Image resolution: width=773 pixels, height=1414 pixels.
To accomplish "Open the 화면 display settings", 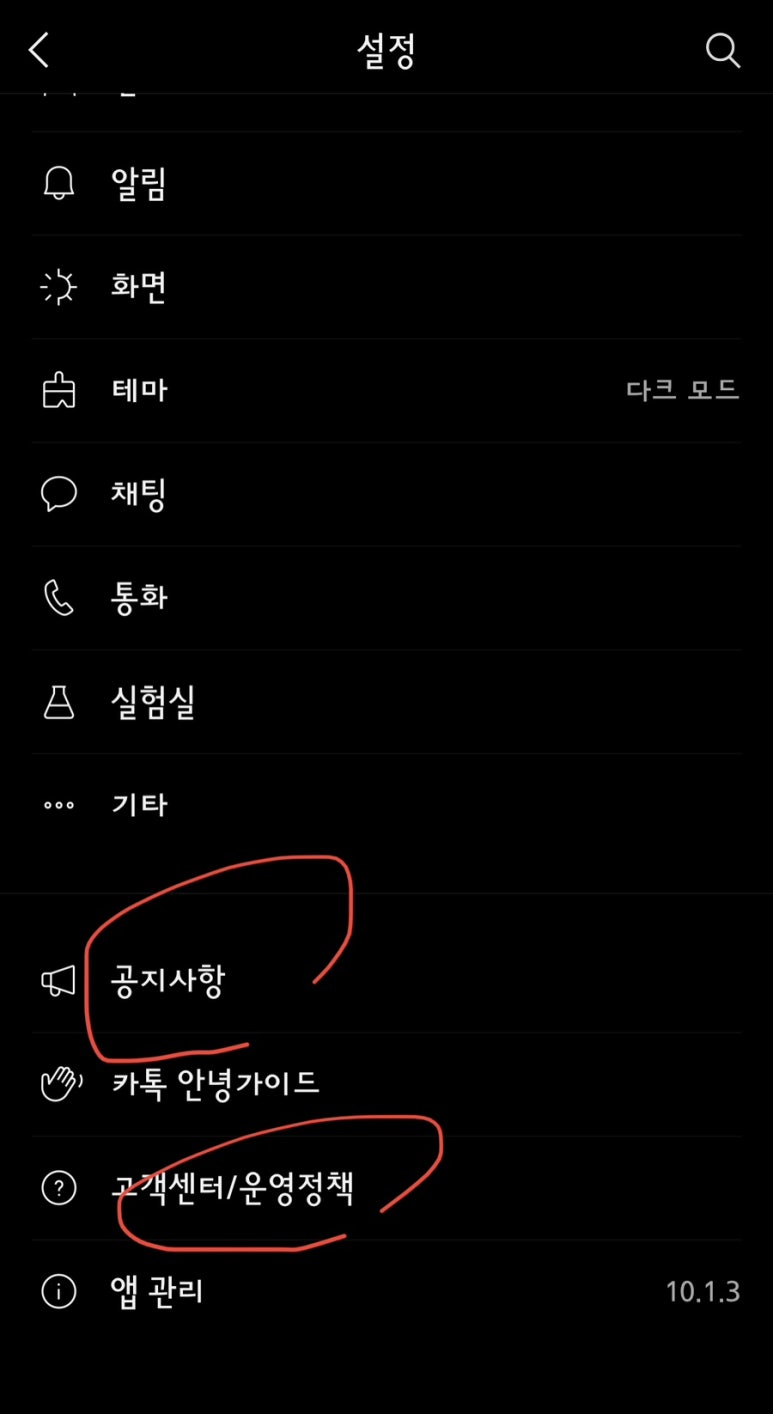I will click(x=386, y=287).
